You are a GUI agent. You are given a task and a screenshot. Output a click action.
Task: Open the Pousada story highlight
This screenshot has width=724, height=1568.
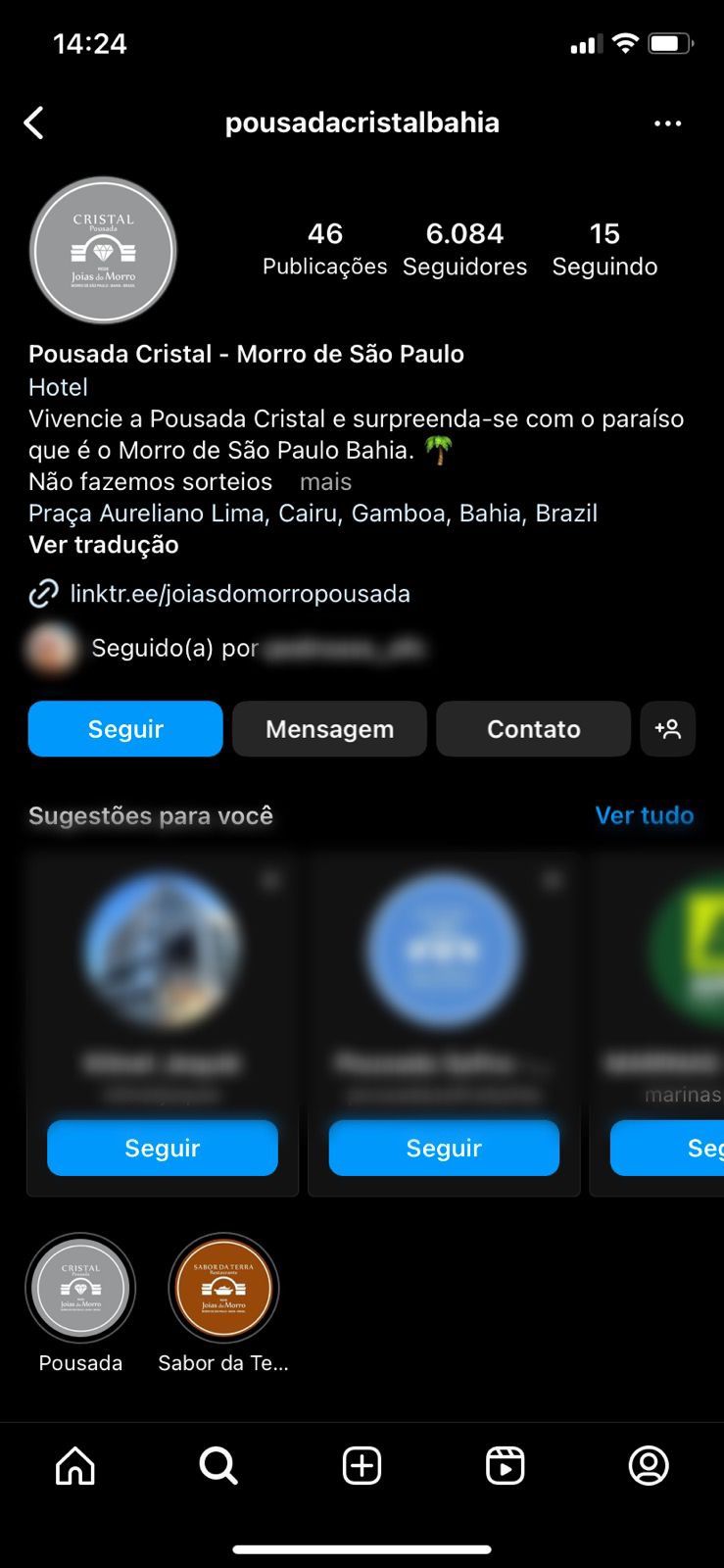coord(80,1303)
